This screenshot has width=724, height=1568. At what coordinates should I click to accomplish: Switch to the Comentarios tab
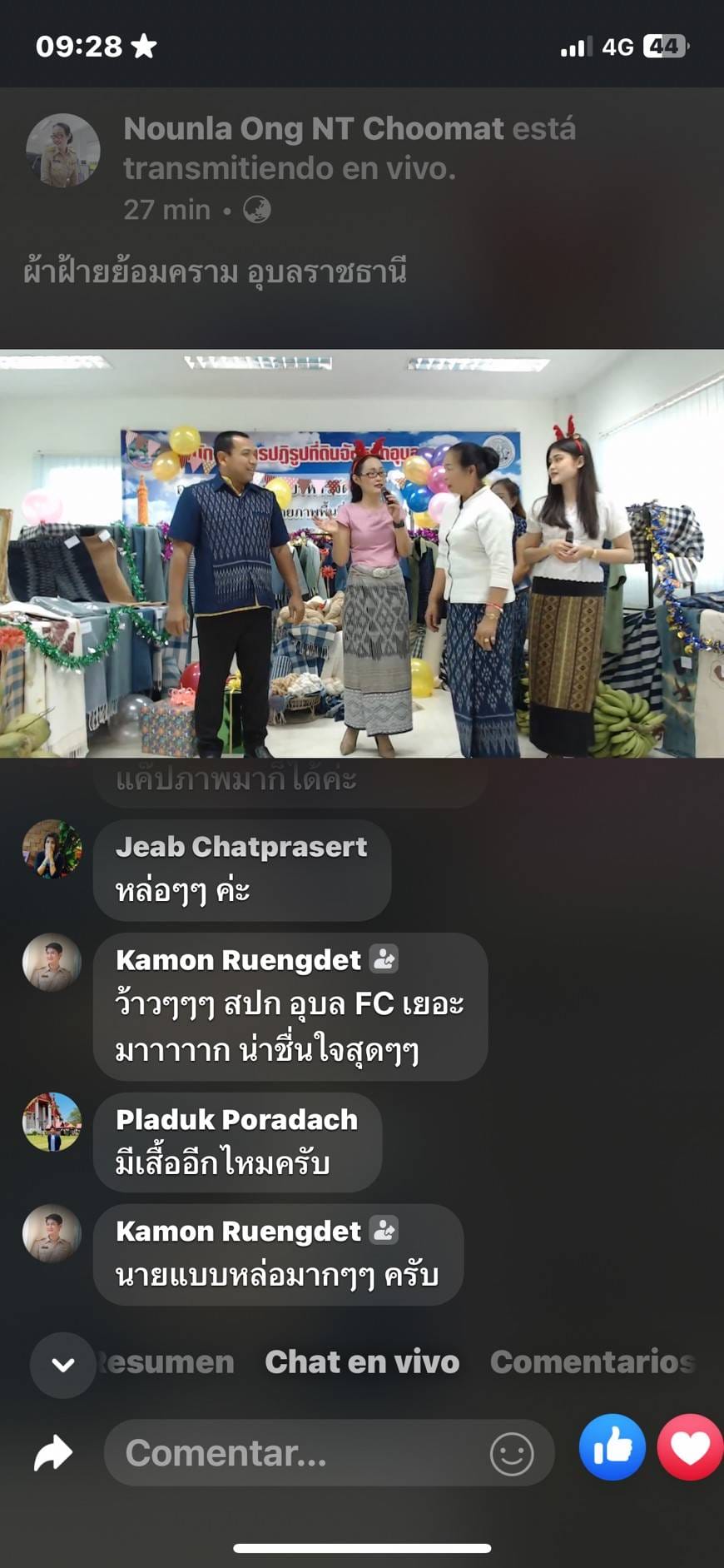pos(593,1362)
